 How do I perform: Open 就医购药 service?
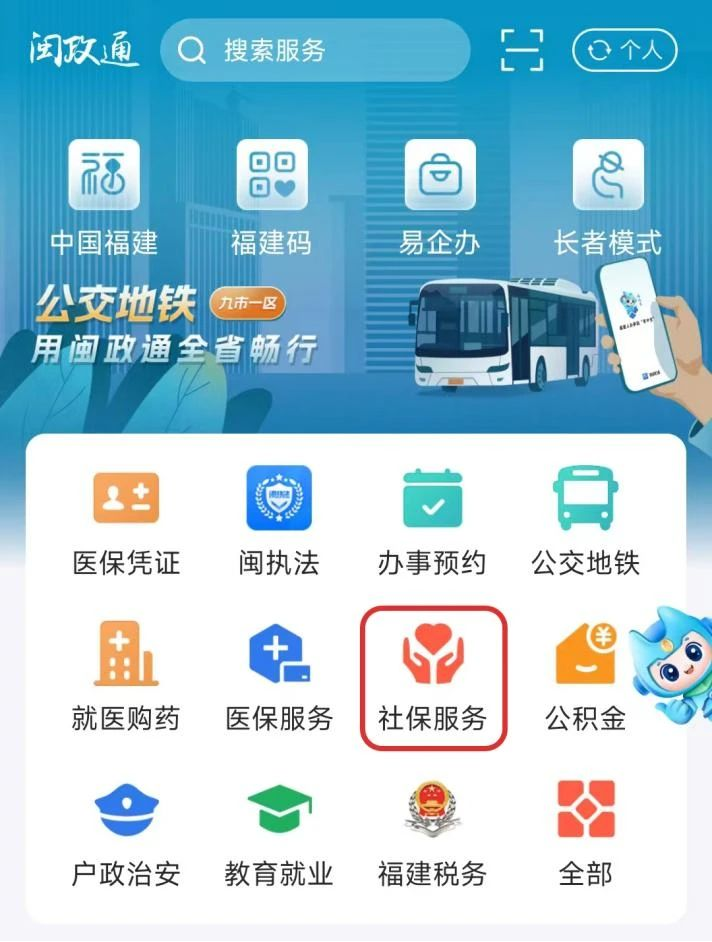pyautogui.click(x=126, y=676)
